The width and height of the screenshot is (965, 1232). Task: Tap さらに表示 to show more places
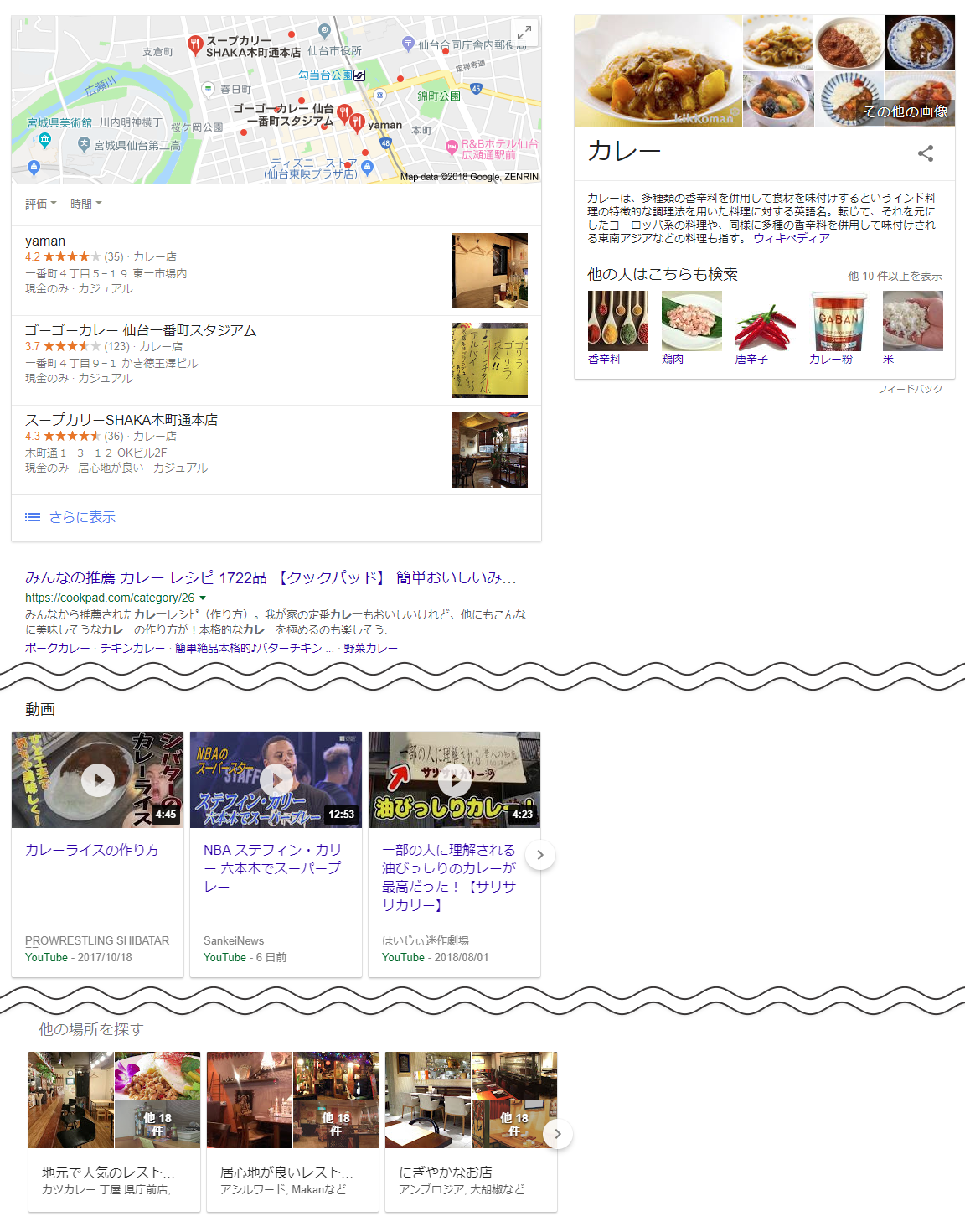click(82, 517)
